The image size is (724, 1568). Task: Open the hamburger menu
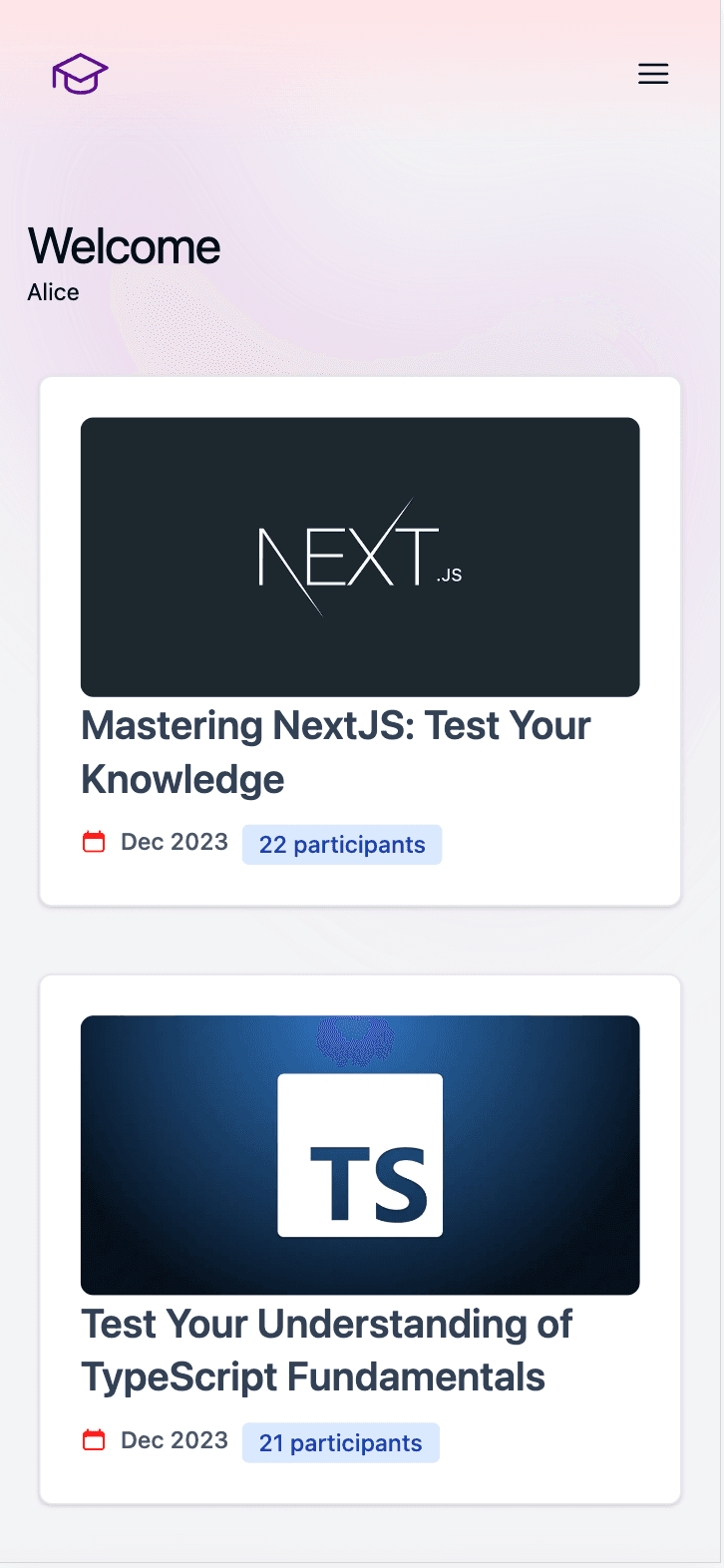pos(653,74)
